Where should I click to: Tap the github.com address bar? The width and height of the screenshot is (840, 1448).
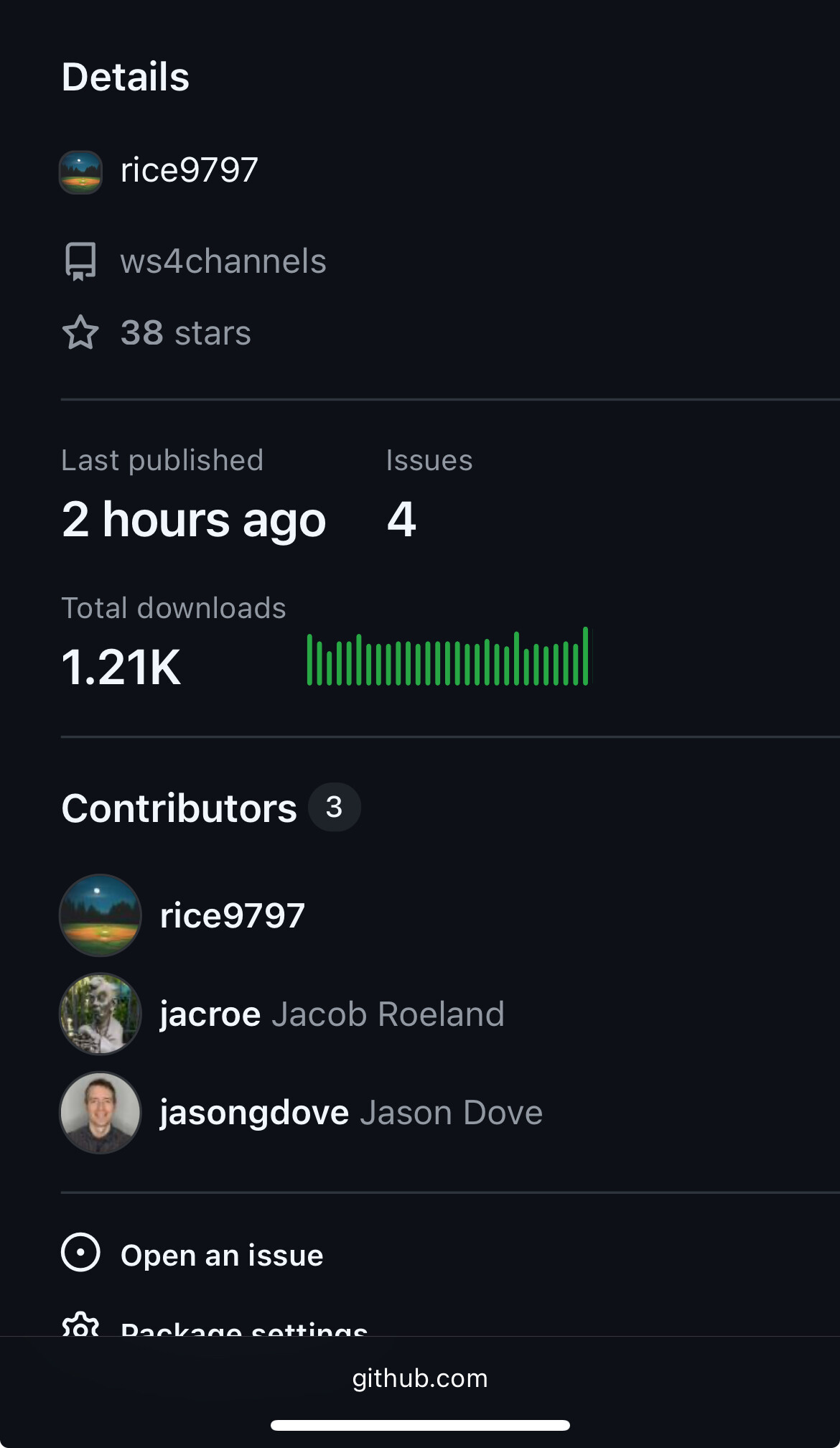pyautogui.click(x=420, y=1378)
